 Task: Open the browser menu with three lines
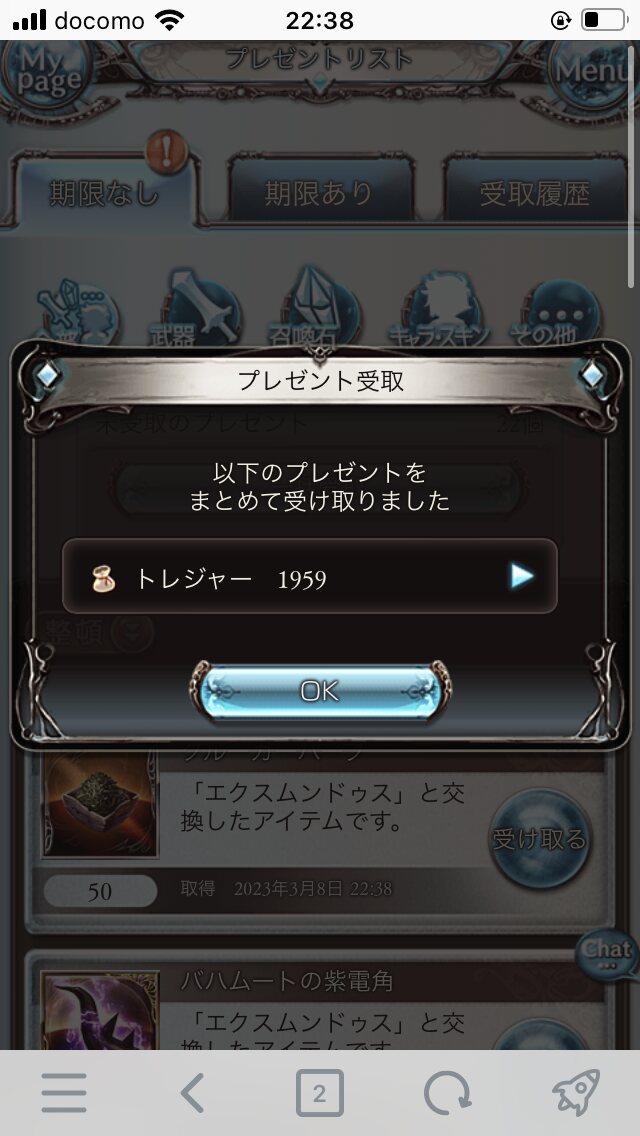pos(64,1093)
